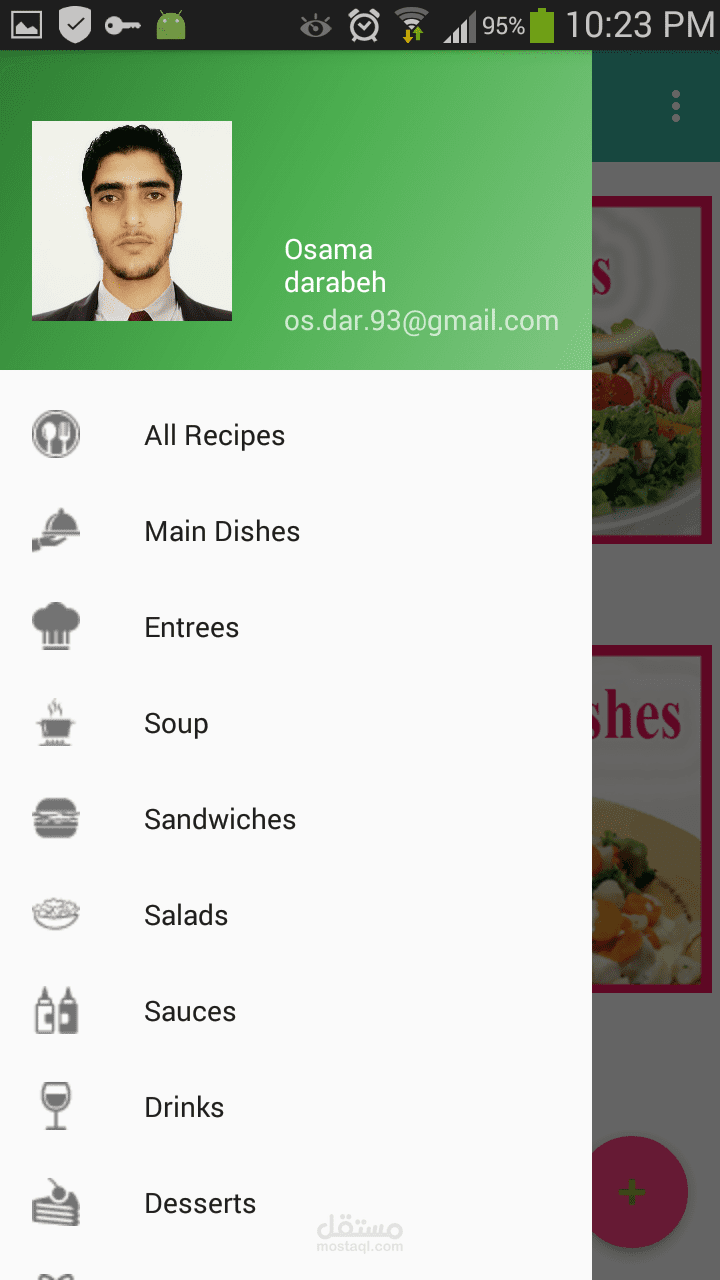This screenshot has width=720, height=1280.
Task: Open Drinks recipes
Action: [184, 1108]
